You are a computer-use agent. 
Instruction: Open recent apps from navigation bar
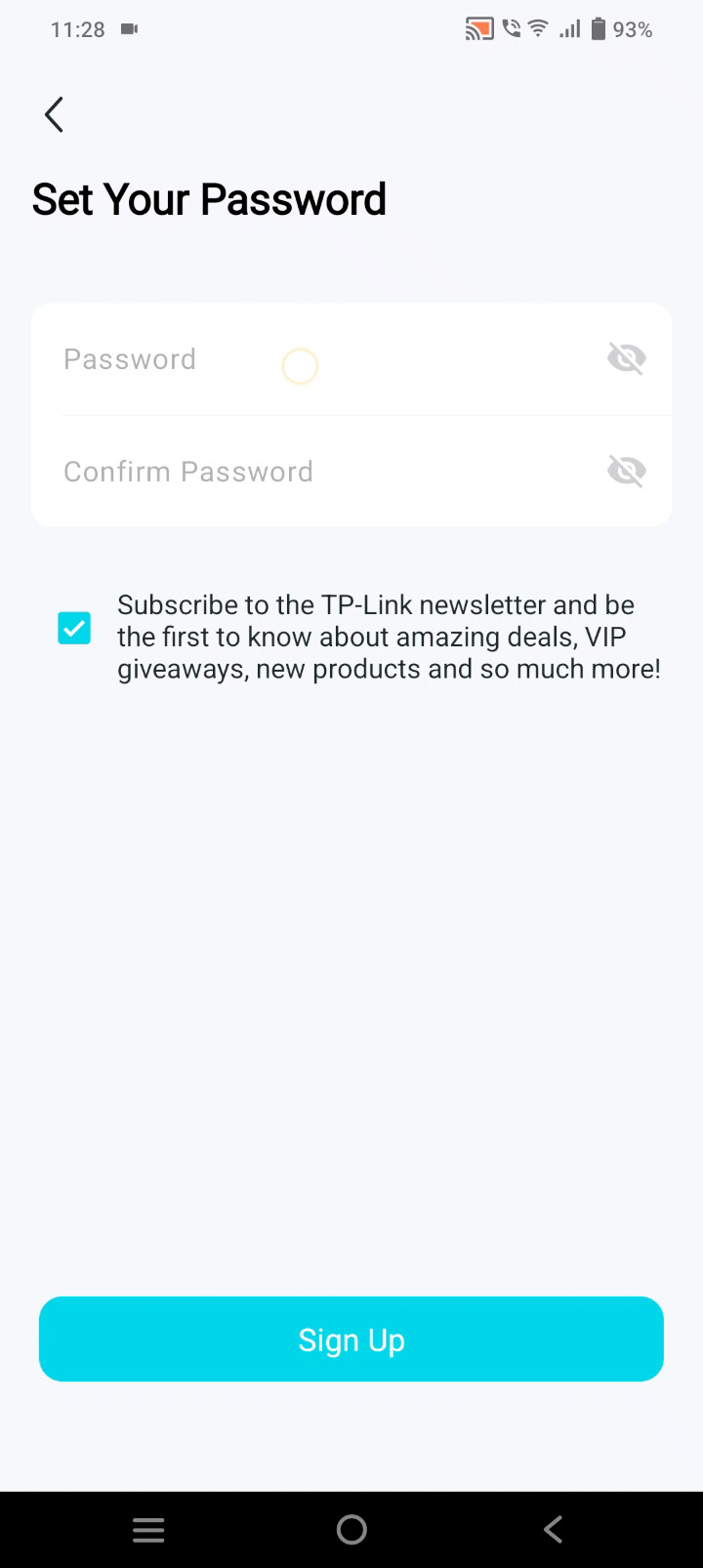(x=148, y=1530)
